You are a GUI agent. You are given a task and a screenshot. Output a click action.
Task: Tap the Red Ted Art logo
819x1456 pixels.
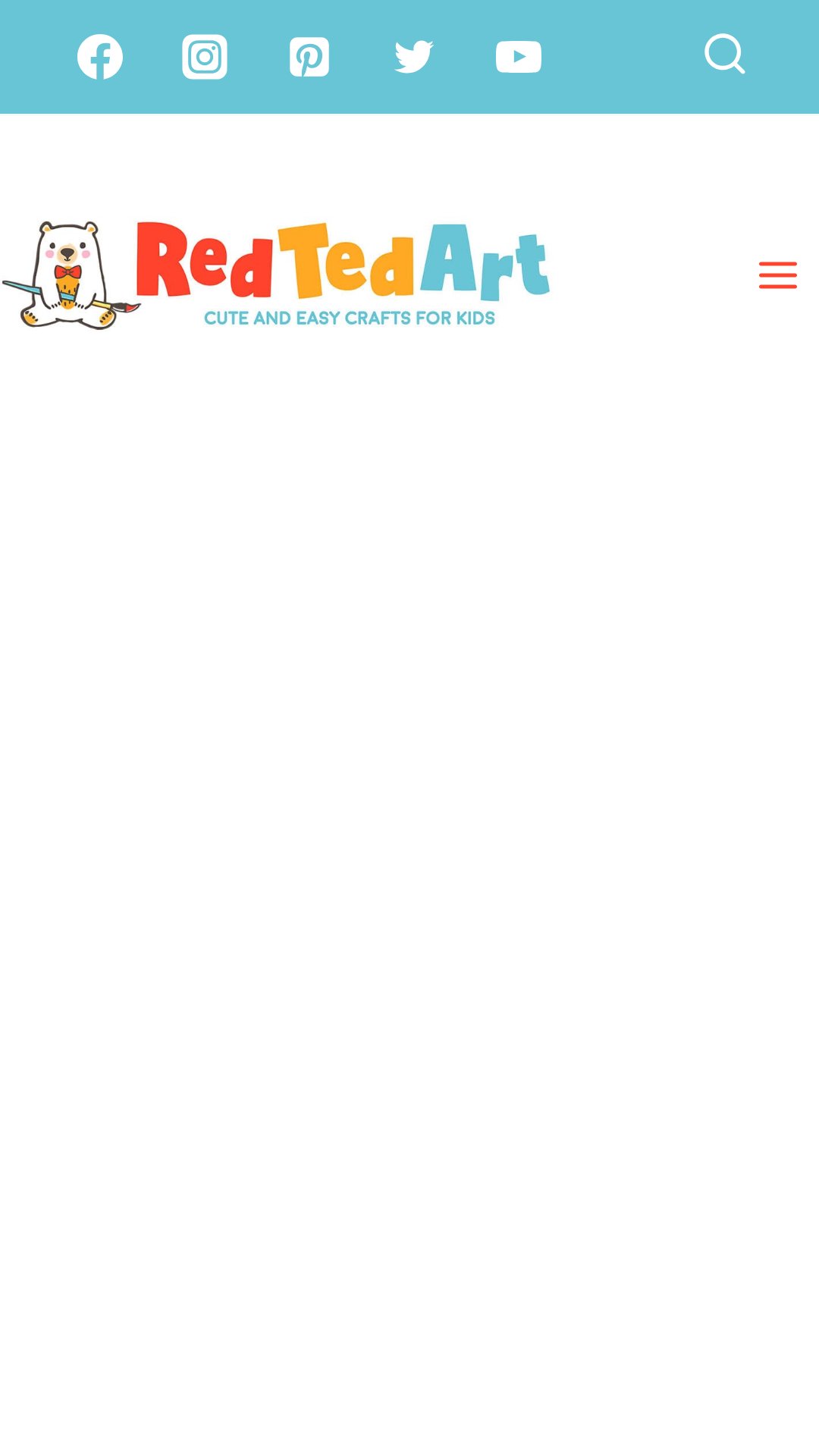276,275
